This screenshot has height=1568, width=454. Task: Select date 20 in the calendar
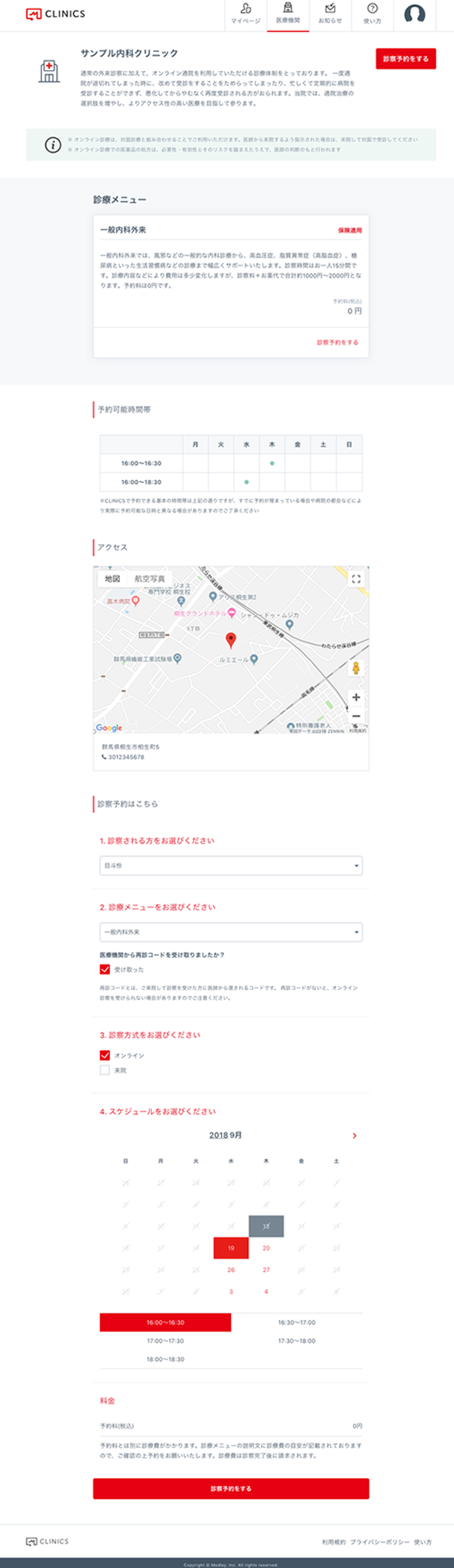click(266, 1248)
